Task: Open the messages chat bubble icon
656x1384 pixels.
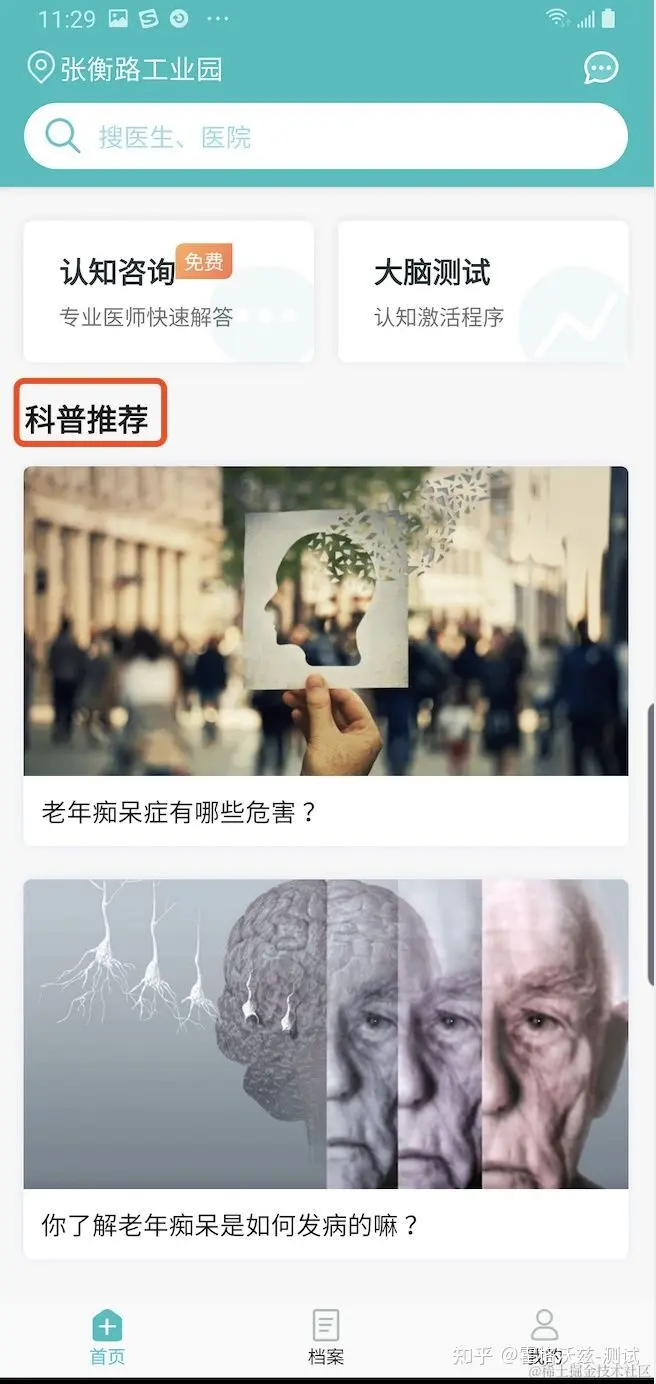Action: tap(601, 68)
